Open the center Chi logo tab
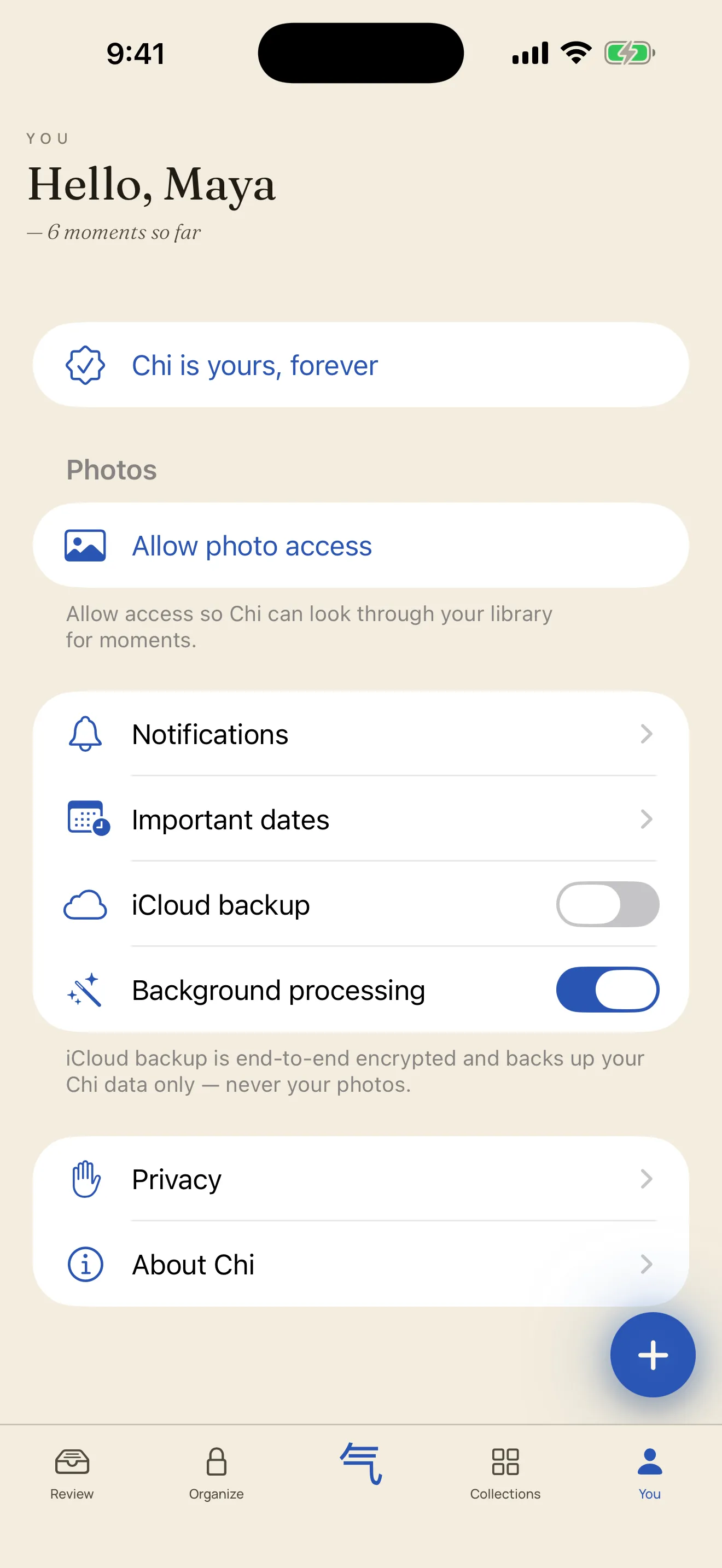The image size is (722, 1568). coord(361,1464)
